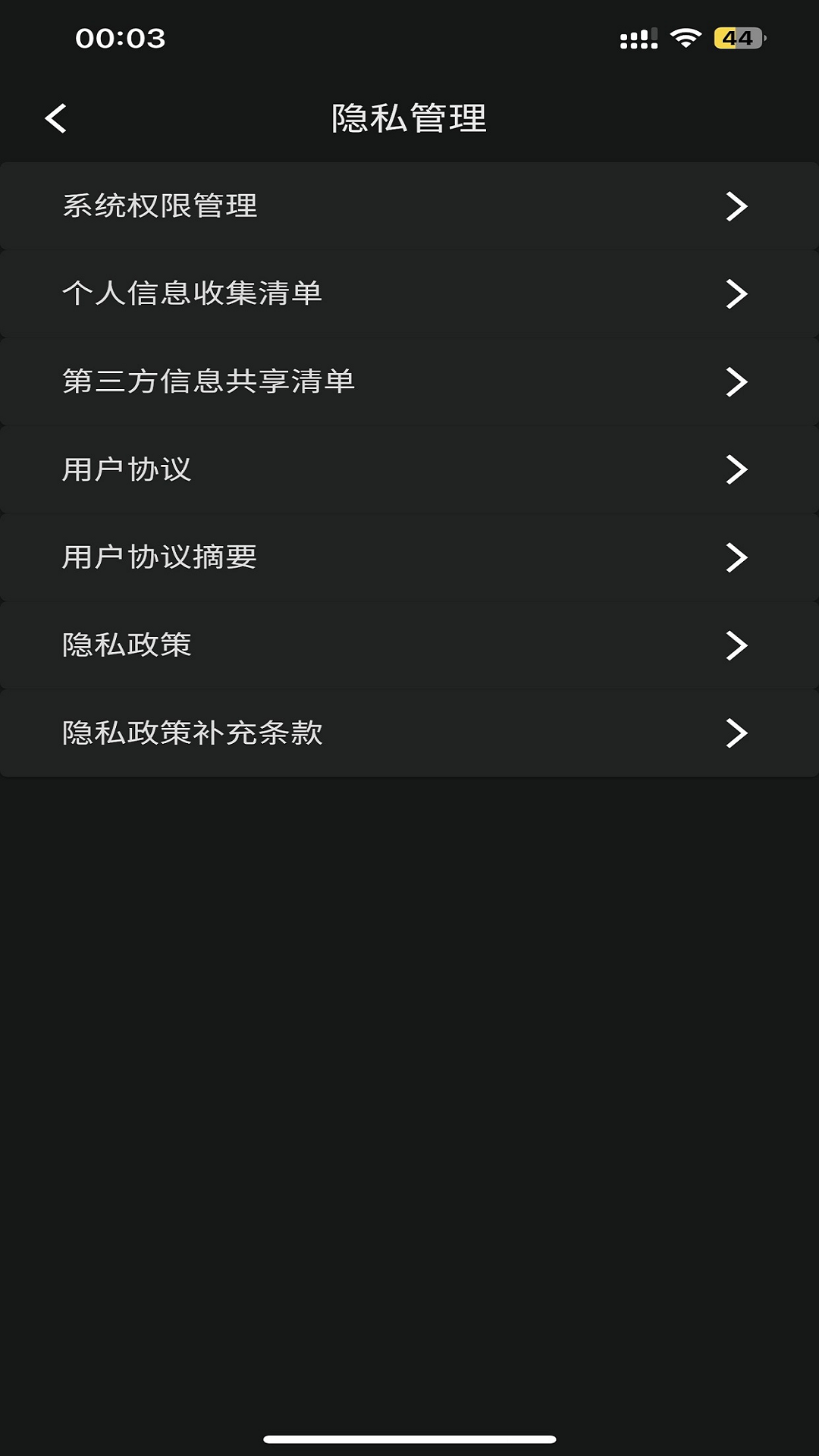Click the Wi-Fi status icon
Image resolution: width=819 pixels, height=1456 pixels.
point(686,36)
